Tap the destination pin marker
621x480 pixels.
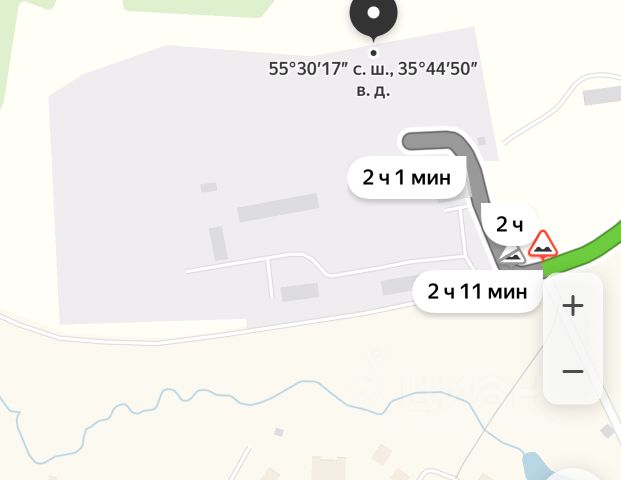click(373, 17)
